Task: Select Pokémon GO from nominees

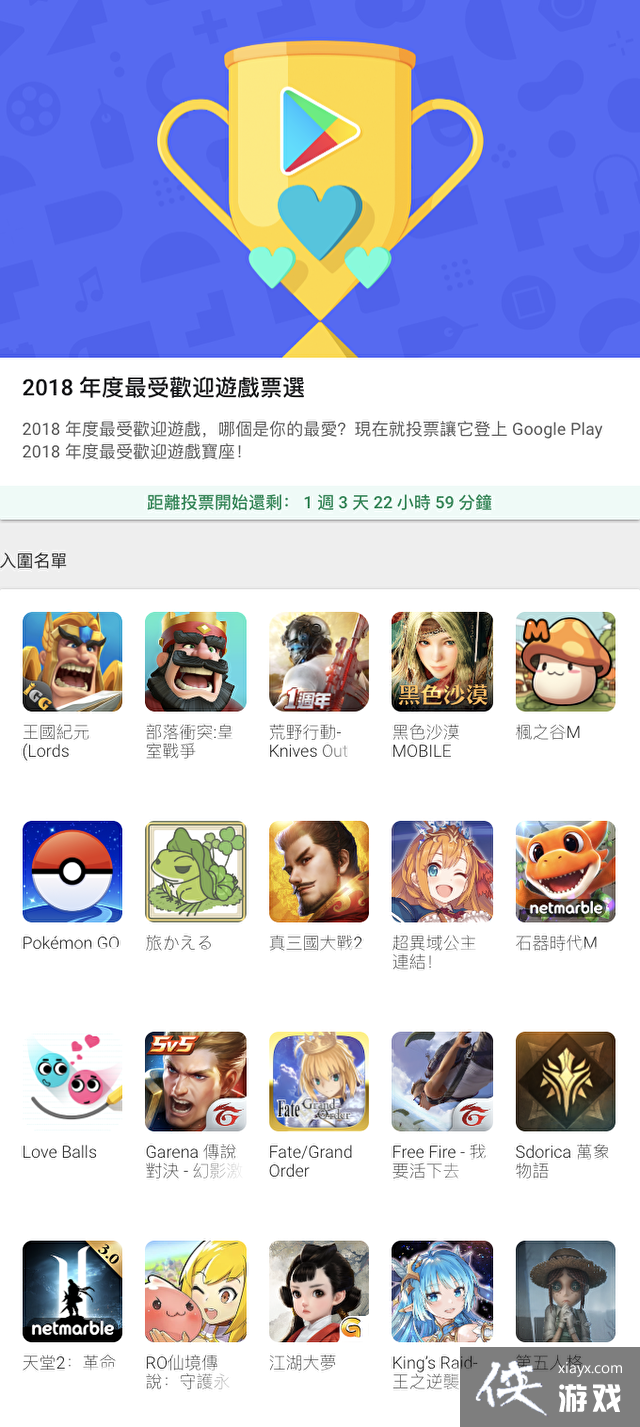Action: click(72, 871)
